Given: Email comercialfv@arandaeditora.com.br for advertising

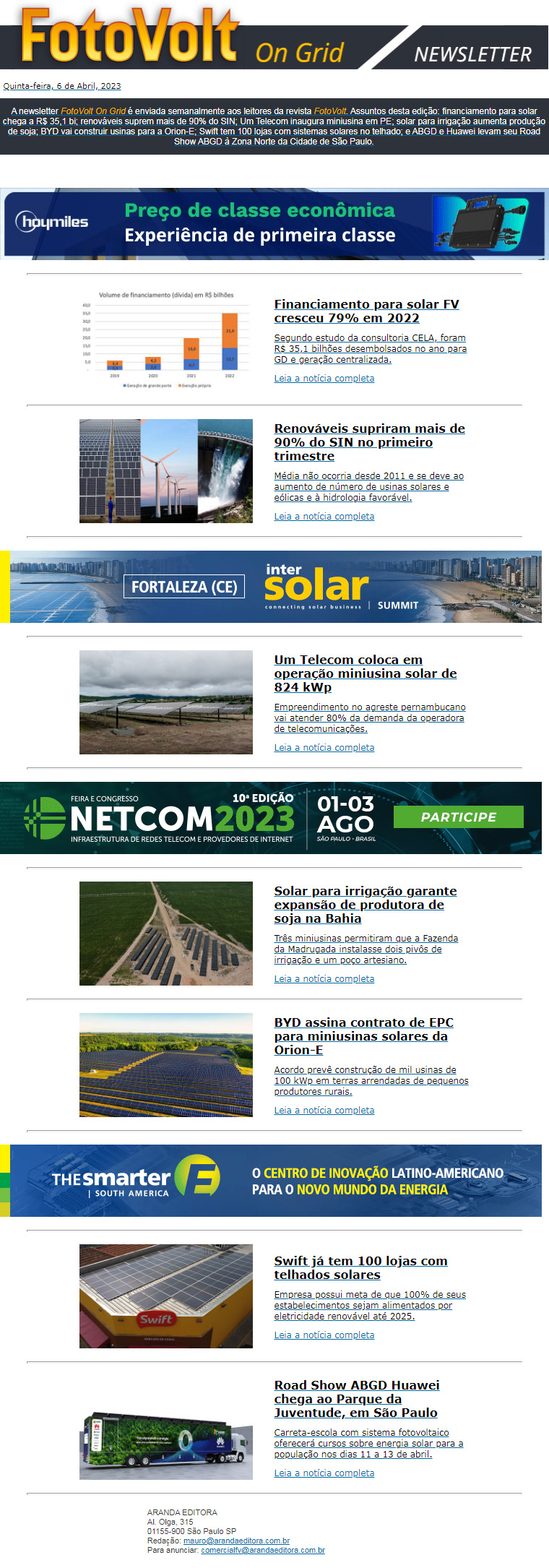Looking at the screenshot, I should coord(262,1550).
